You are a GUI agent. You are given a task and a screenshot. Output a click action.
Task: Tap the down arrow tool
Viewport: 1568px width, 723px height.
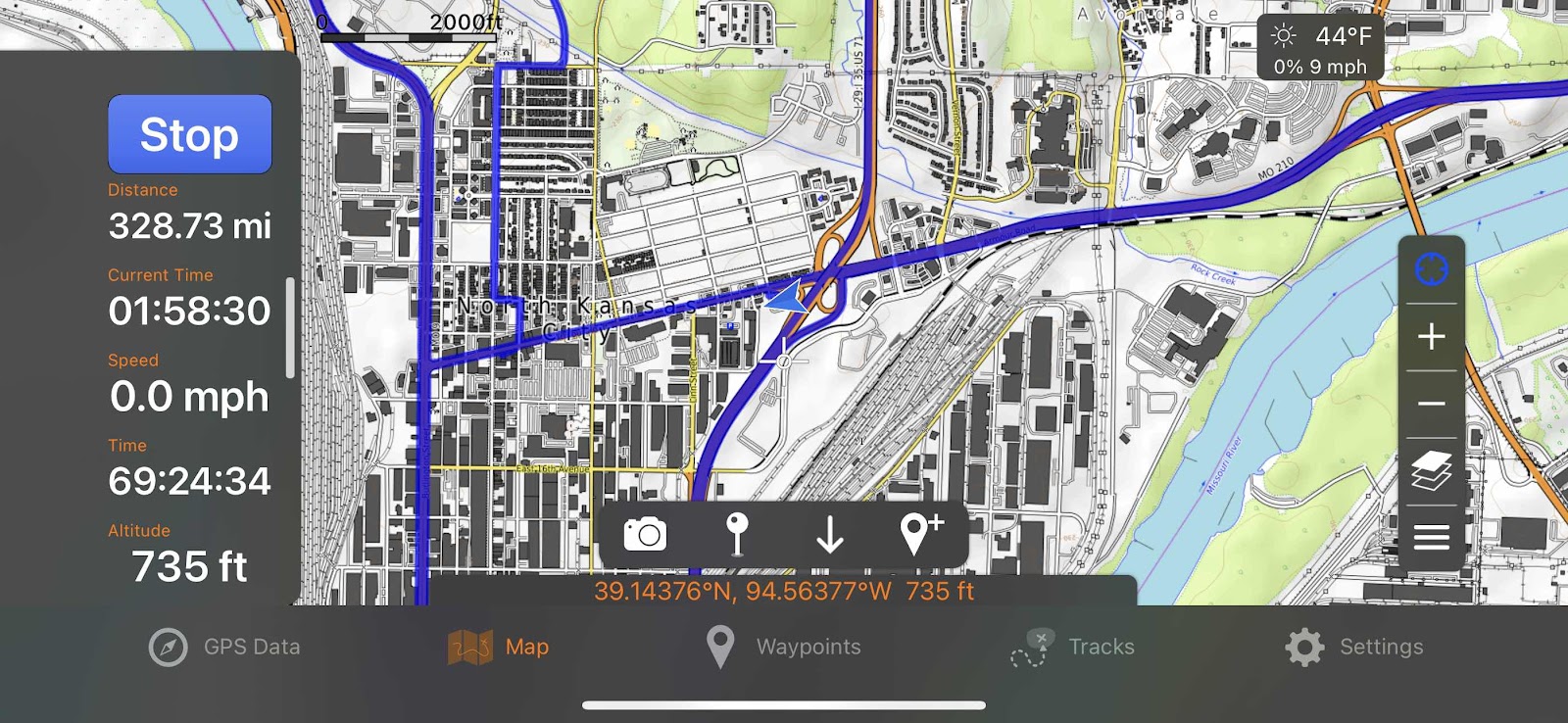[x=830, y=535]
